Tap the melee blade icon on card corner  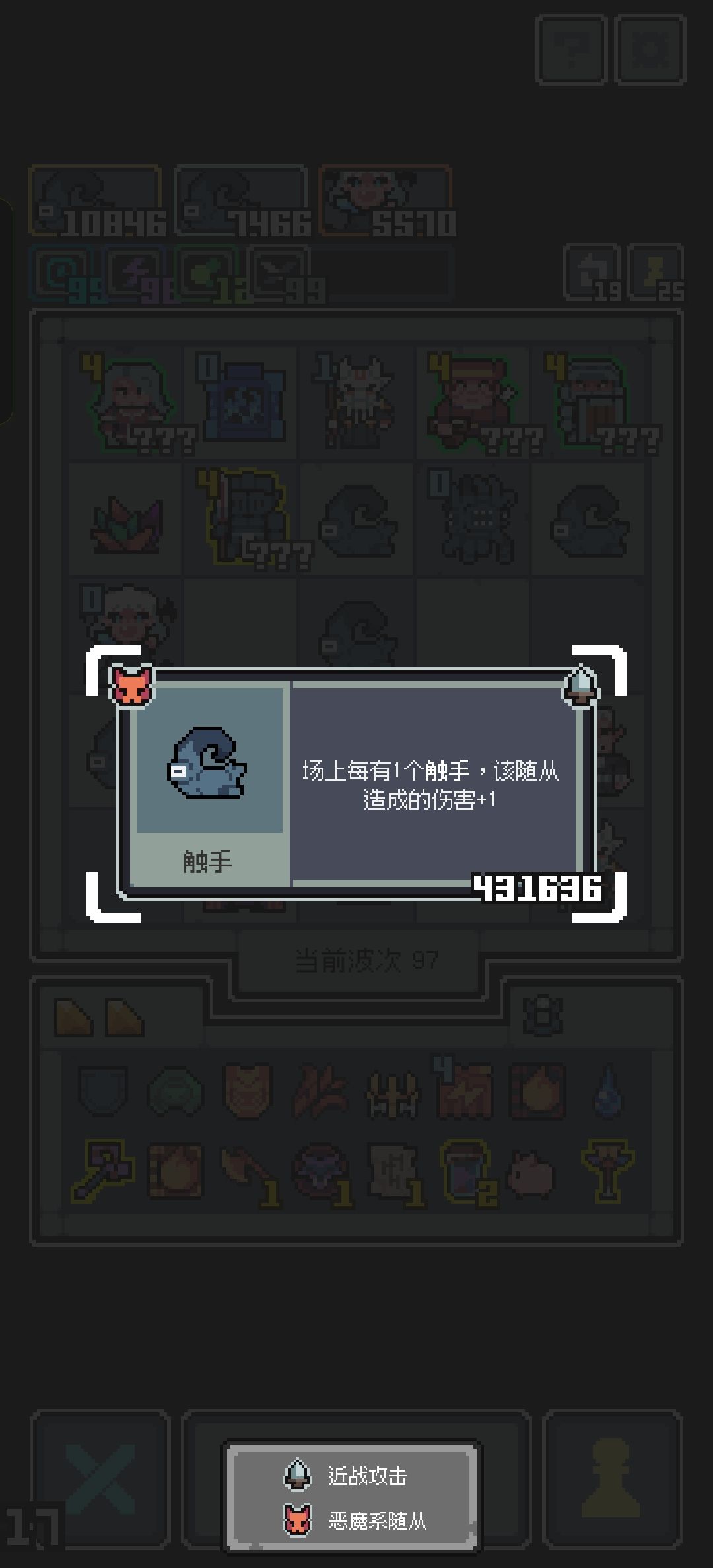point(580,685)
